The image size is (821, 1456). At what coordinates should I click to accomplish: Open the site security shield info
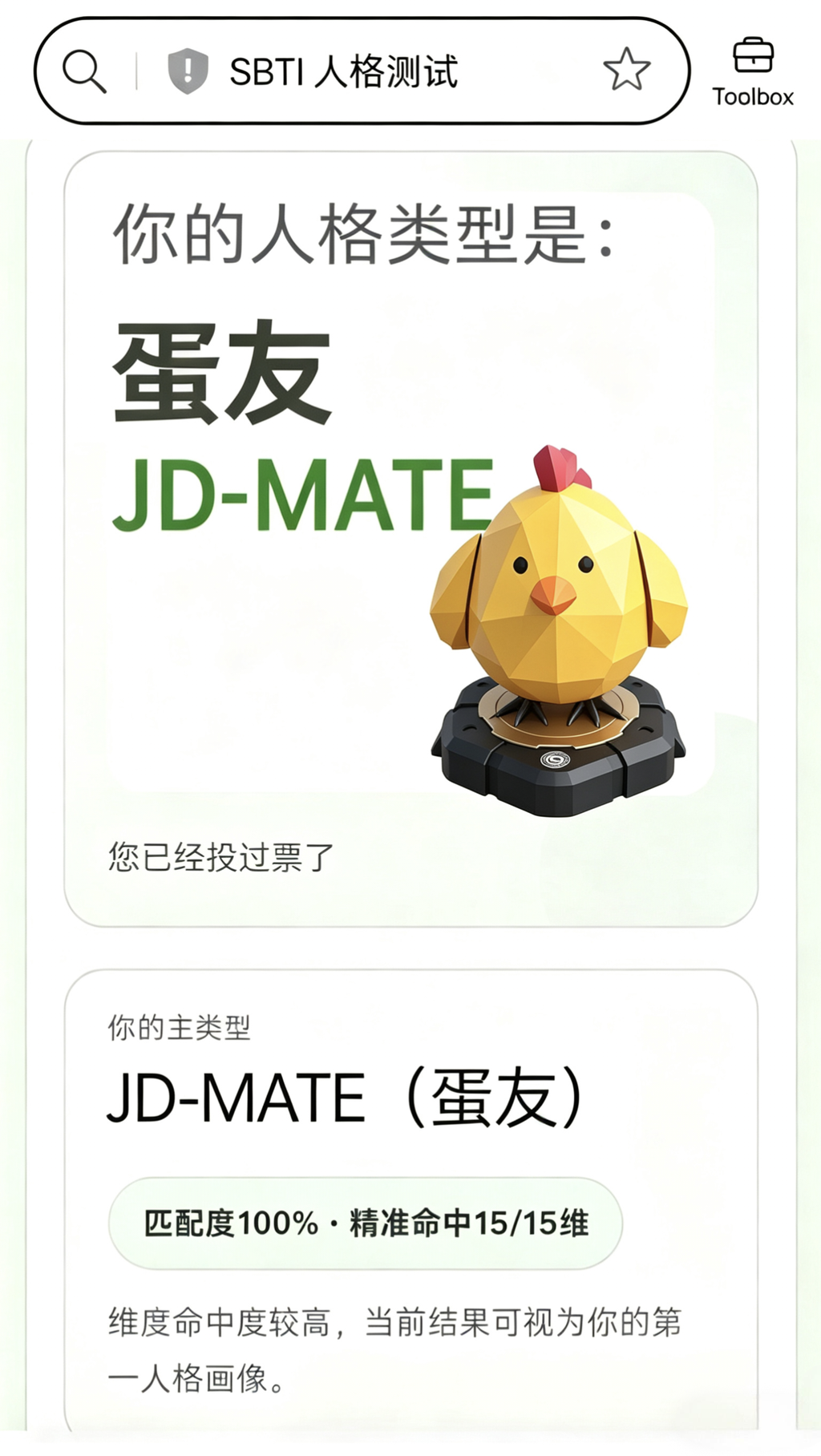[188, 71]
